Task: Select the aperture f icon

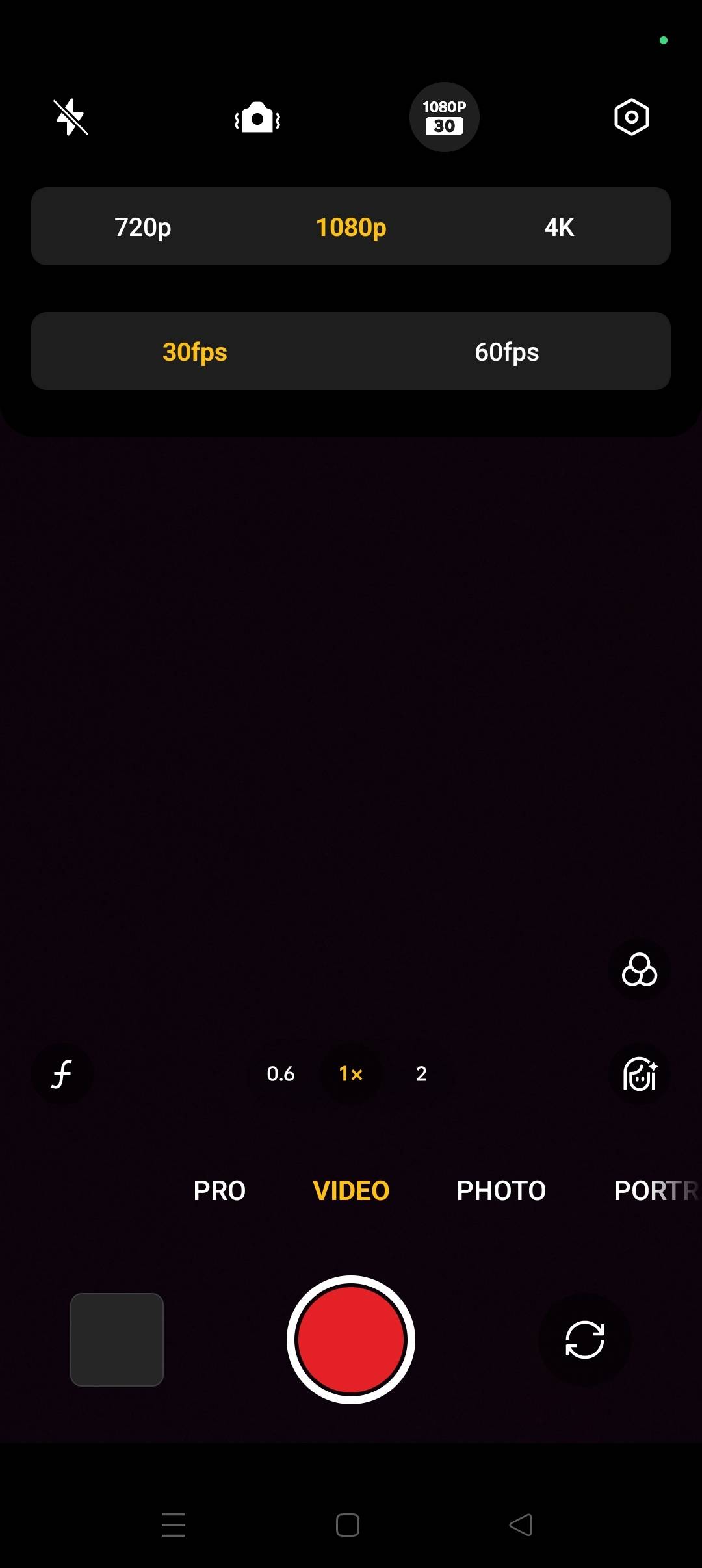Action: tap(62, 1074)
